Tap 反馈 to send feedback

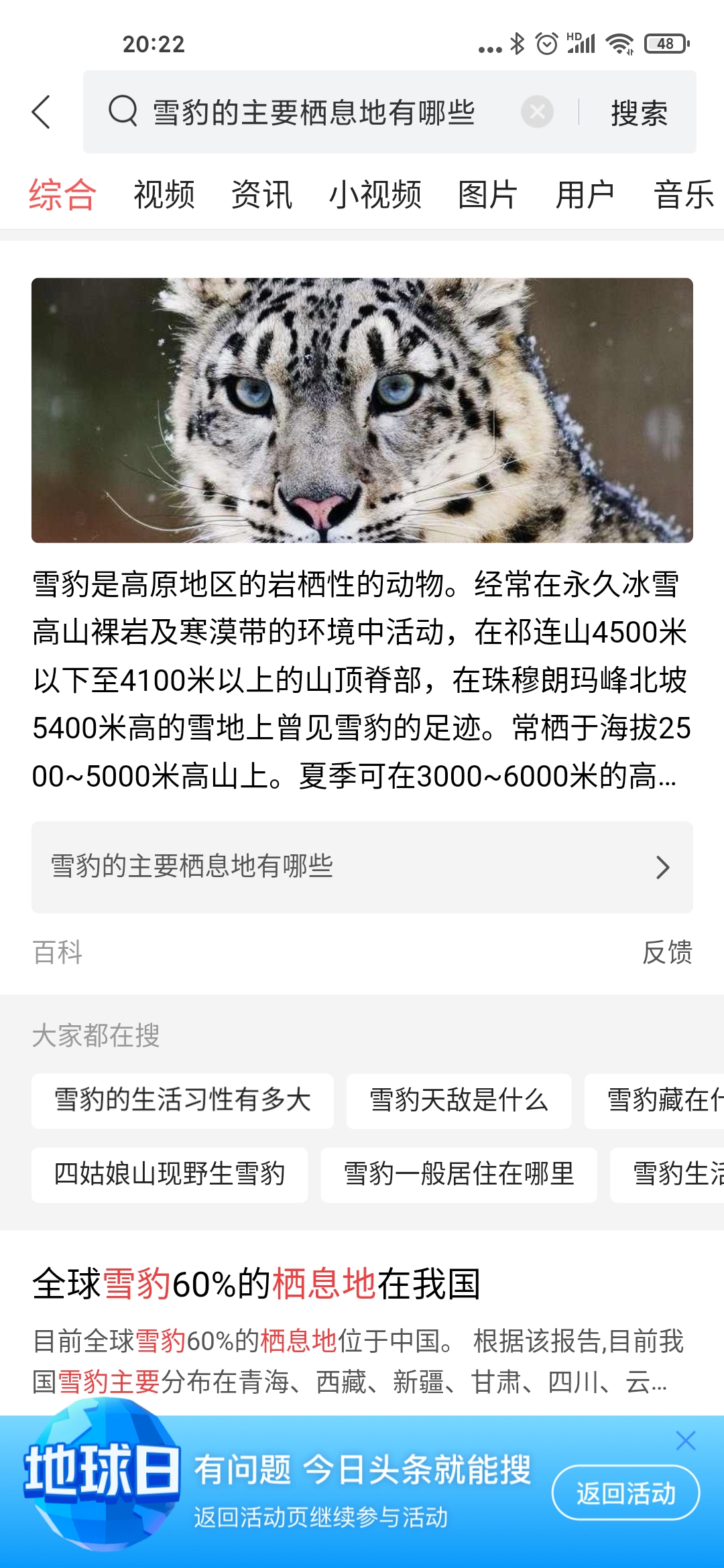coord(667,952)
